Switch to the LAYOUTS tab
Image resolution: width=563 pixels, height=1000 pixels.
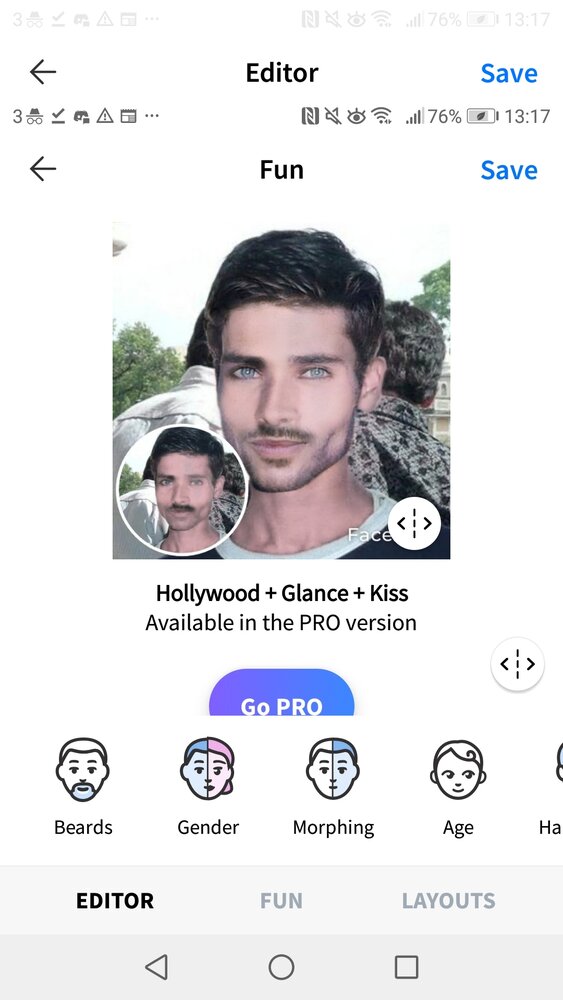448,900
